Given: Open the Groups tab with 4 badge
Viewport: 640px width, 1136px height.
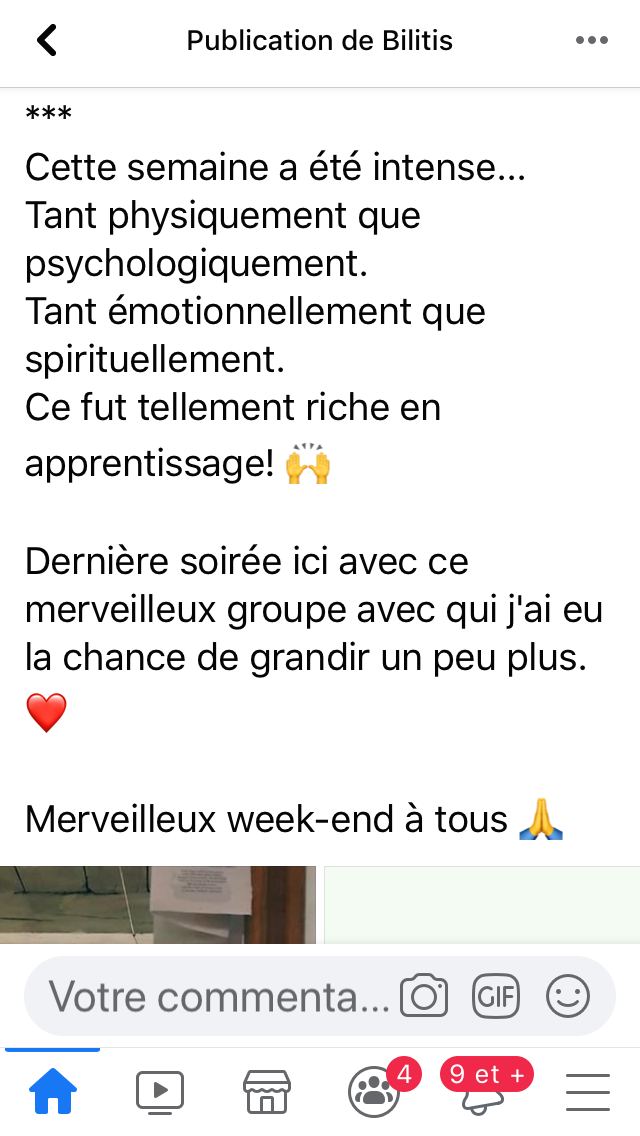Looking at the screenshot, I should coord(375,1091).
